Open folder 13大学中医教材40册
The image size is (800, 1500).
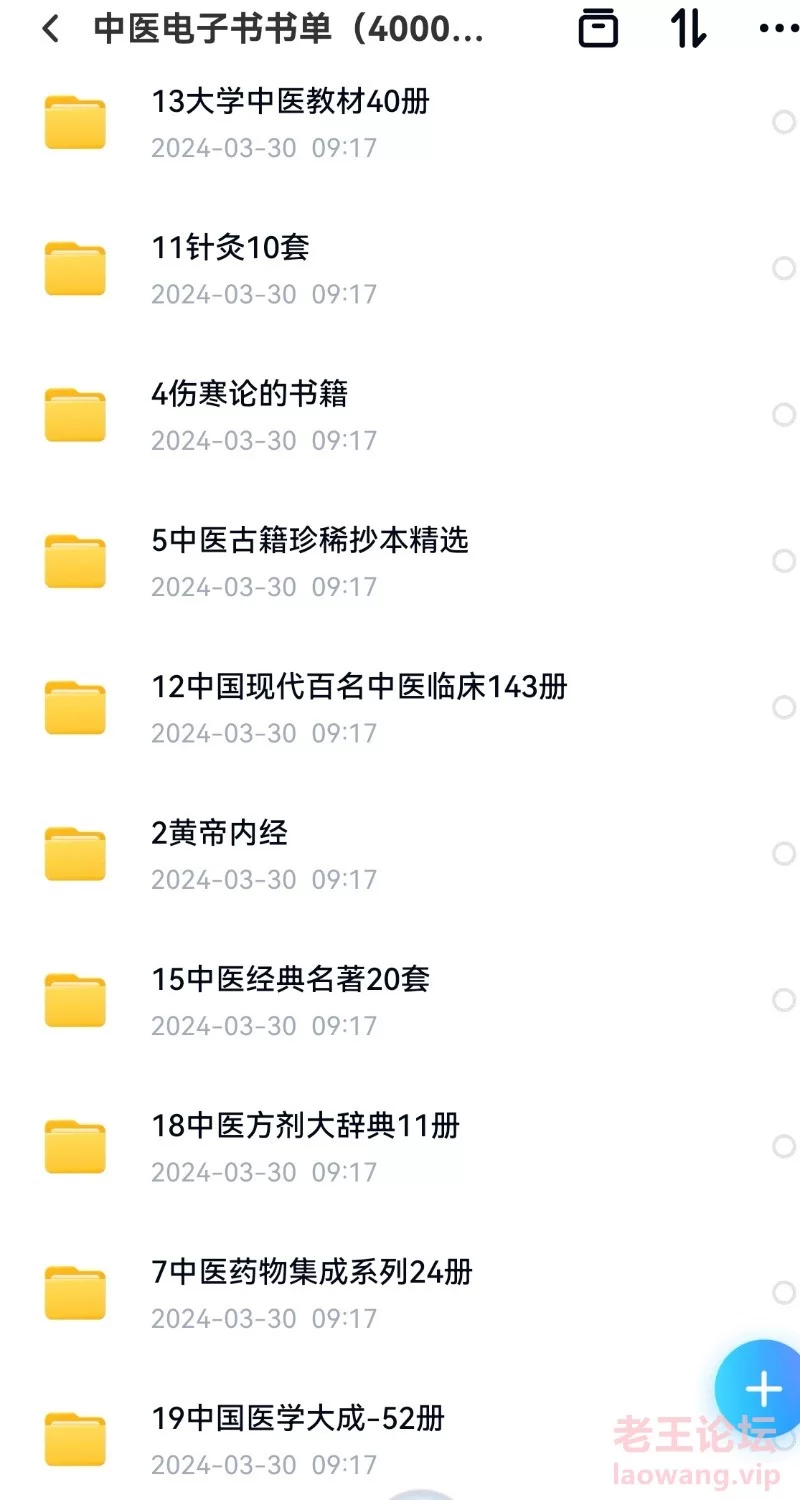[x=400, y=123]
